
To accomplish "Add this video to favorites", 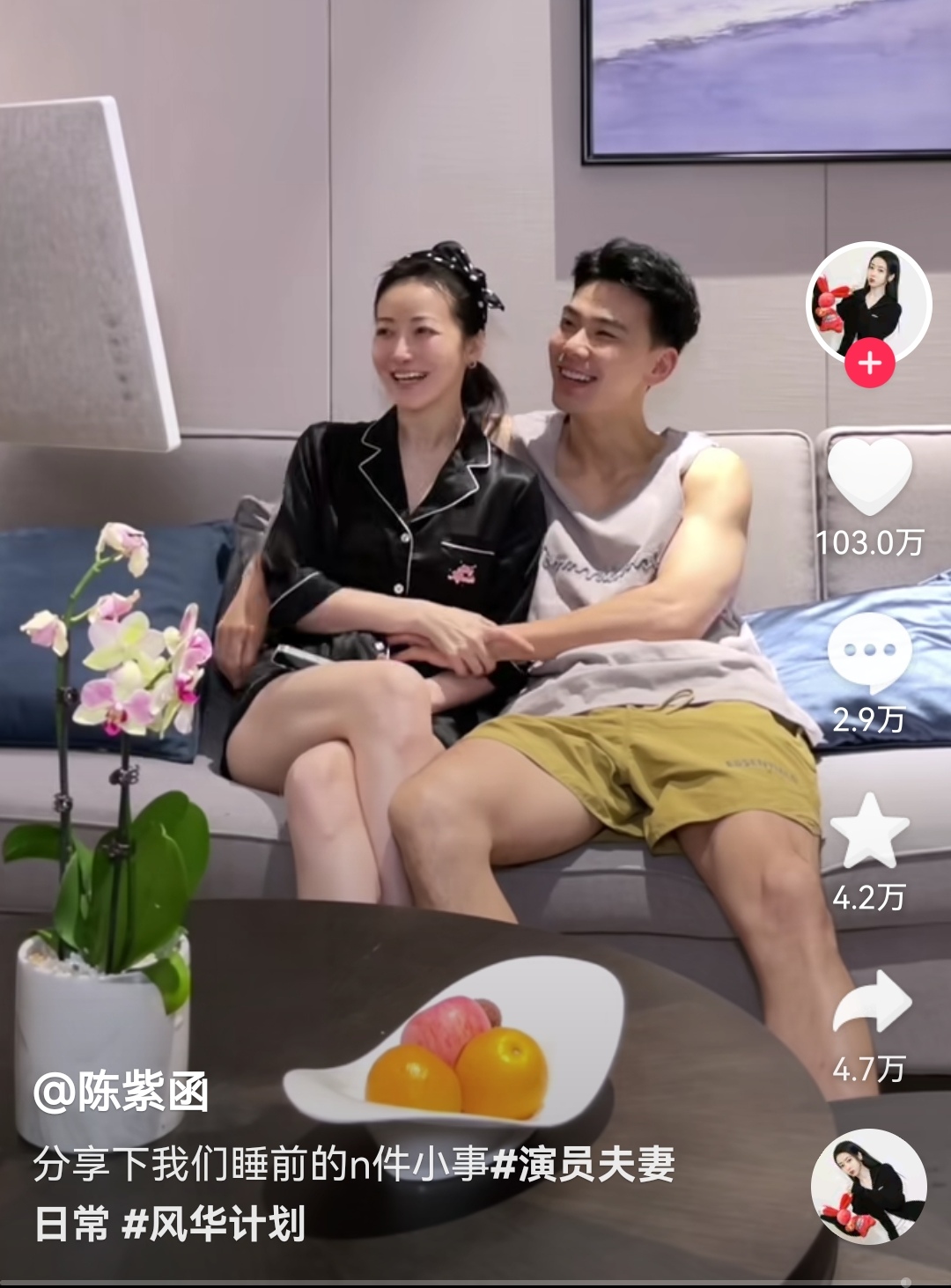I will pos(869,831).
